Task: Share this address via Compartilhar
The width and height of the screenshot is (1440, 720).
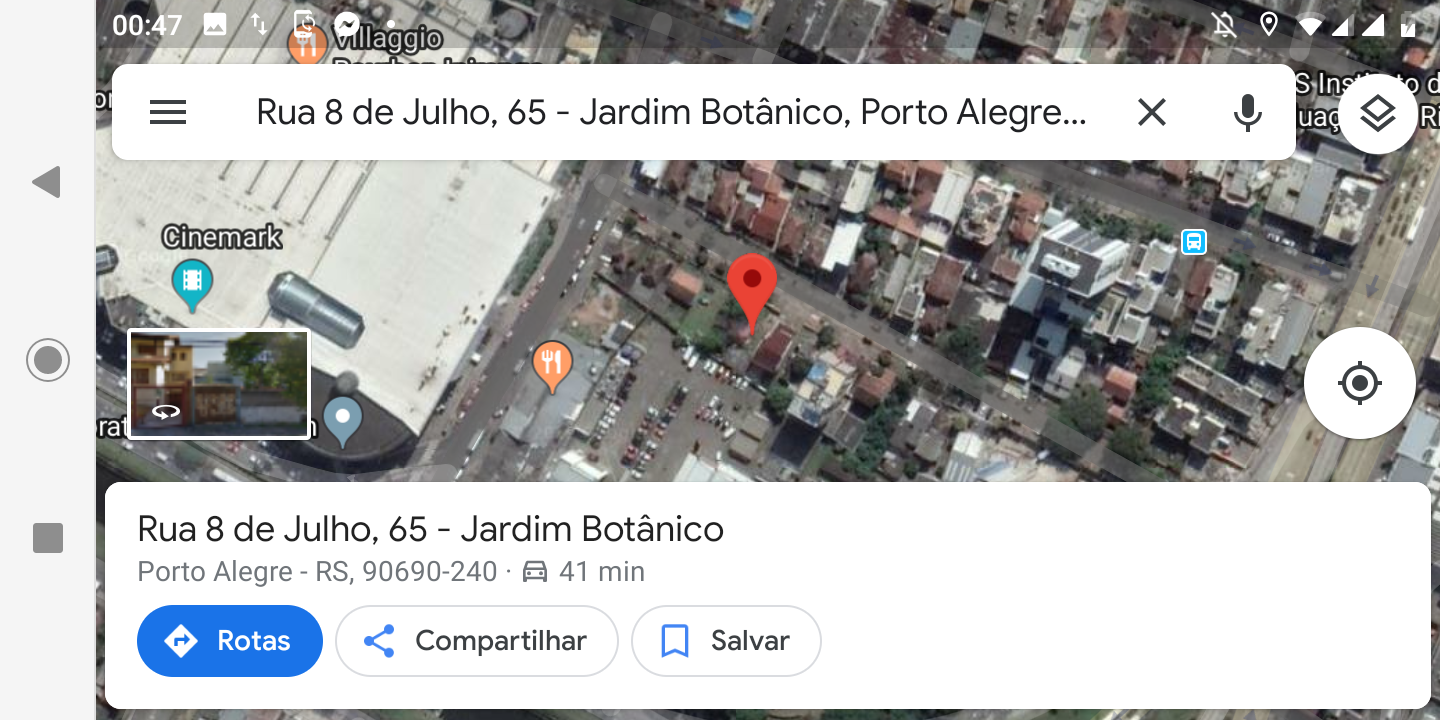Action: click(477, 641)
